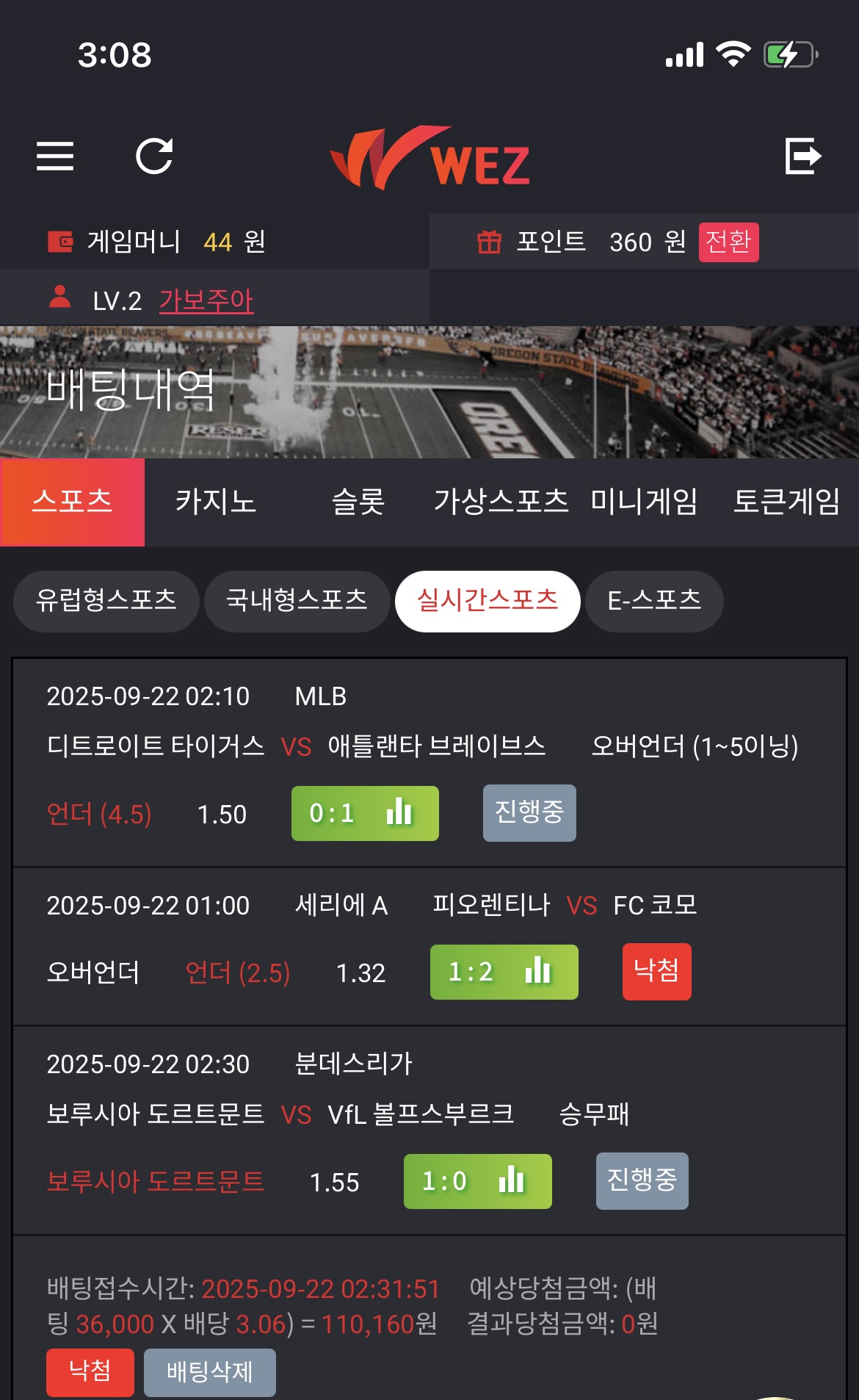This screenshot has height=1400, width=859.
Task: Tap 배팅삭제 to delete the bet
Action: click(x=209, y=1372)
